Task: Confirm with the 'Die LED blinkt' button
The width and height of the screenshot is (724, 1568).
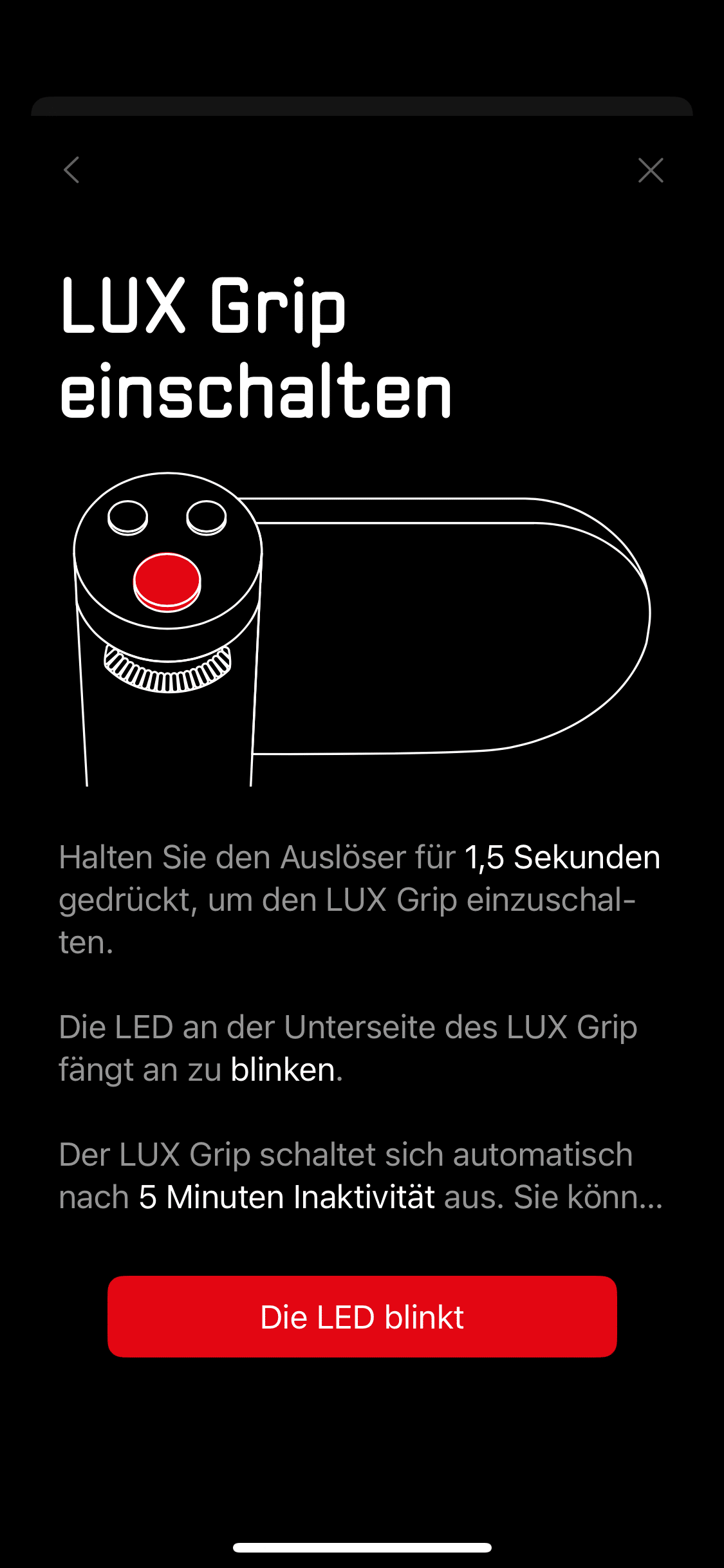Action: point(362,1316)
